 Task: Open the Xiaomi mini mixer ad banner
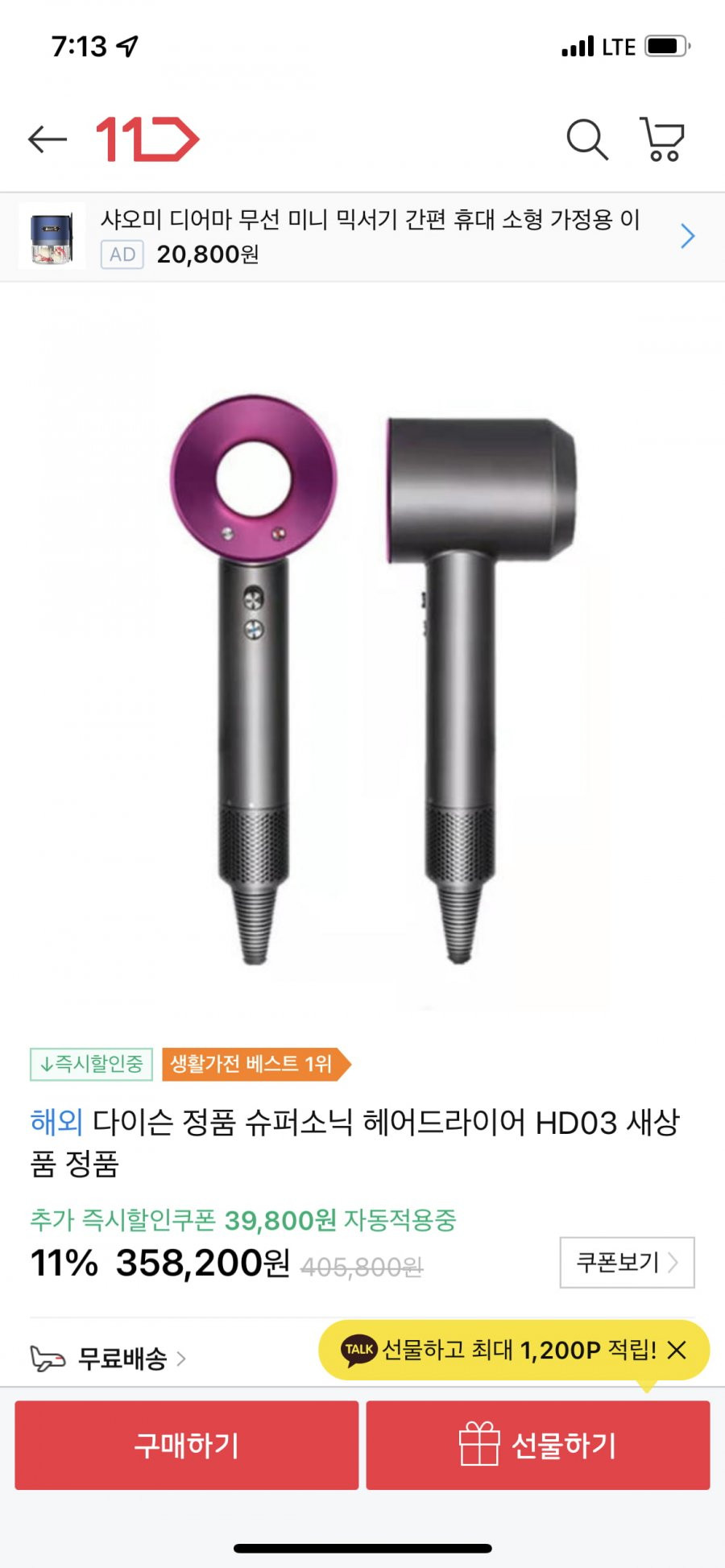362,237
